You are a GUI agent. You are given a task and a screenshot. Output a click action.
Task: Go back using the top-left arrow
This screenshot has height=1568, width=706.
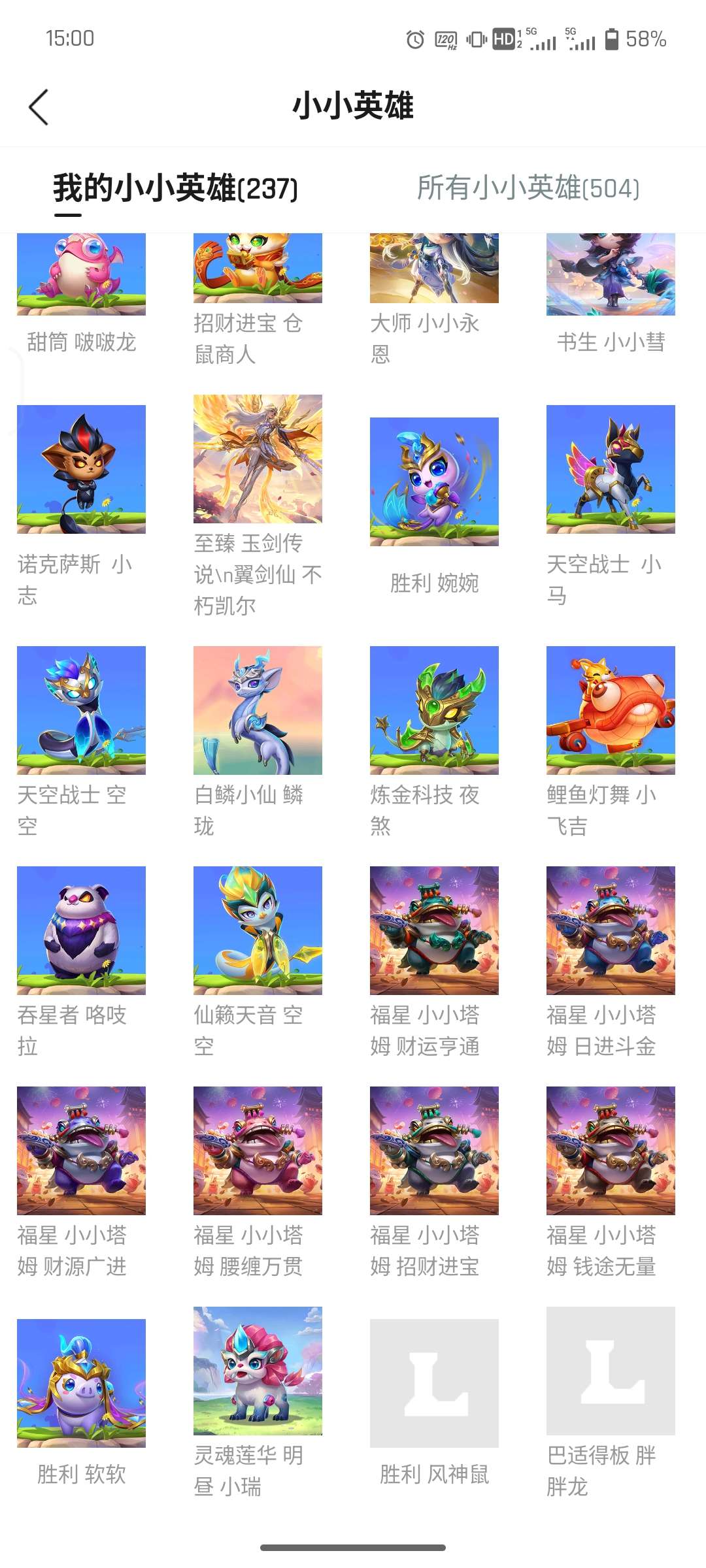pos(39,106)
